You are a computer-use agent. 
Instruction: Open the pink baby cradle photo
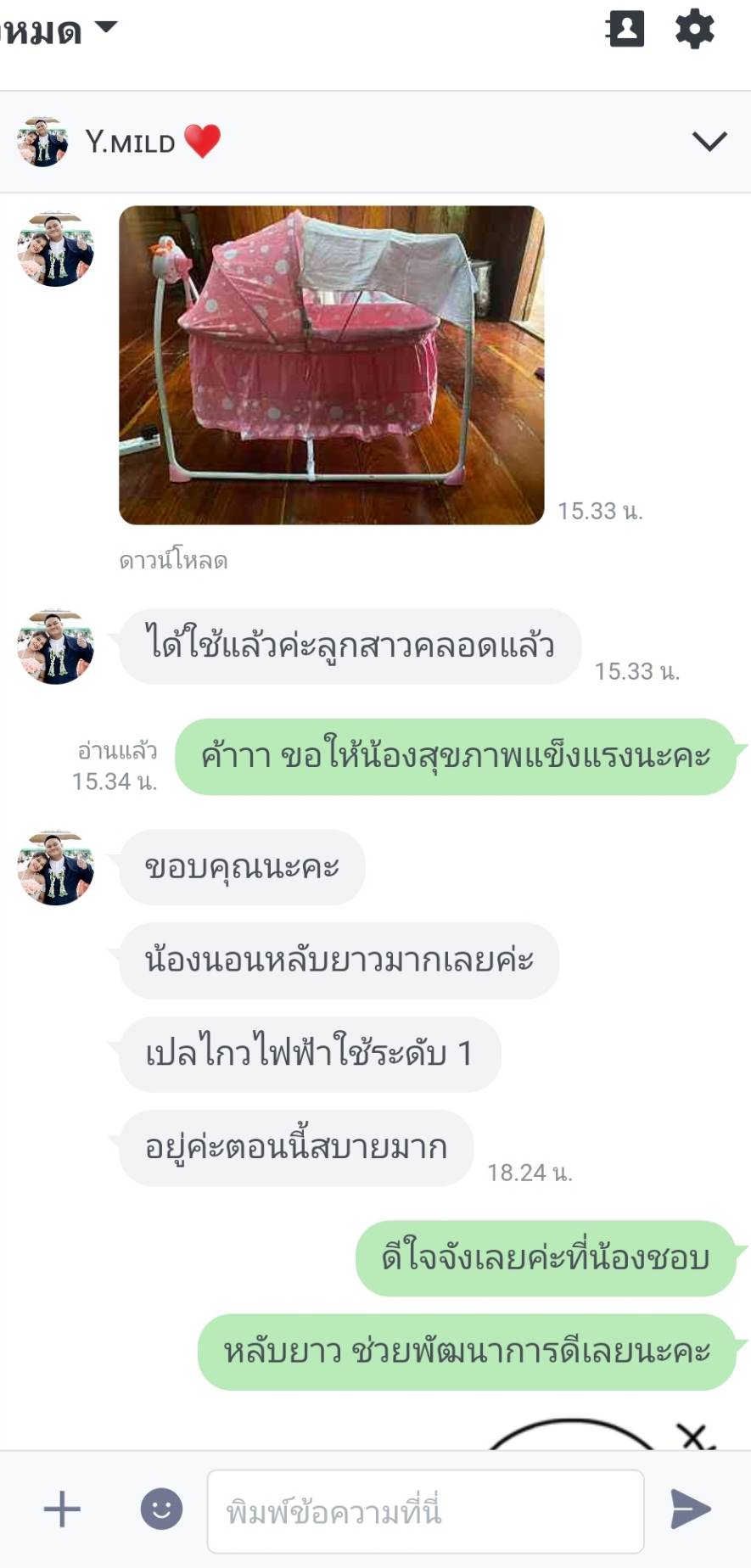[x=331, y=365]
